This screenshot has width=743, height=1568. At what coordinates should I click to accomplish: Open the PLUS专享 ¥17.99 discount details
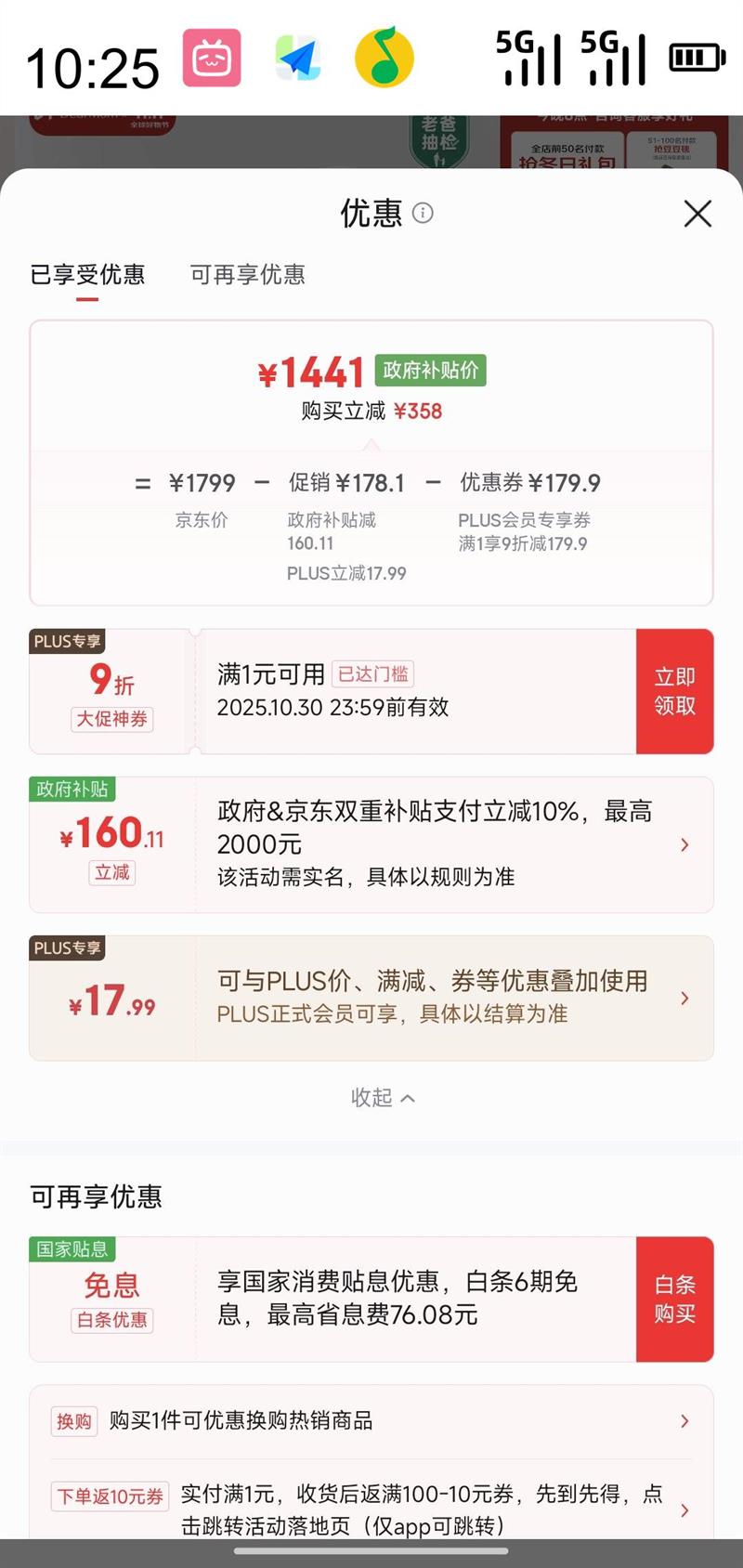coord(371,998)
